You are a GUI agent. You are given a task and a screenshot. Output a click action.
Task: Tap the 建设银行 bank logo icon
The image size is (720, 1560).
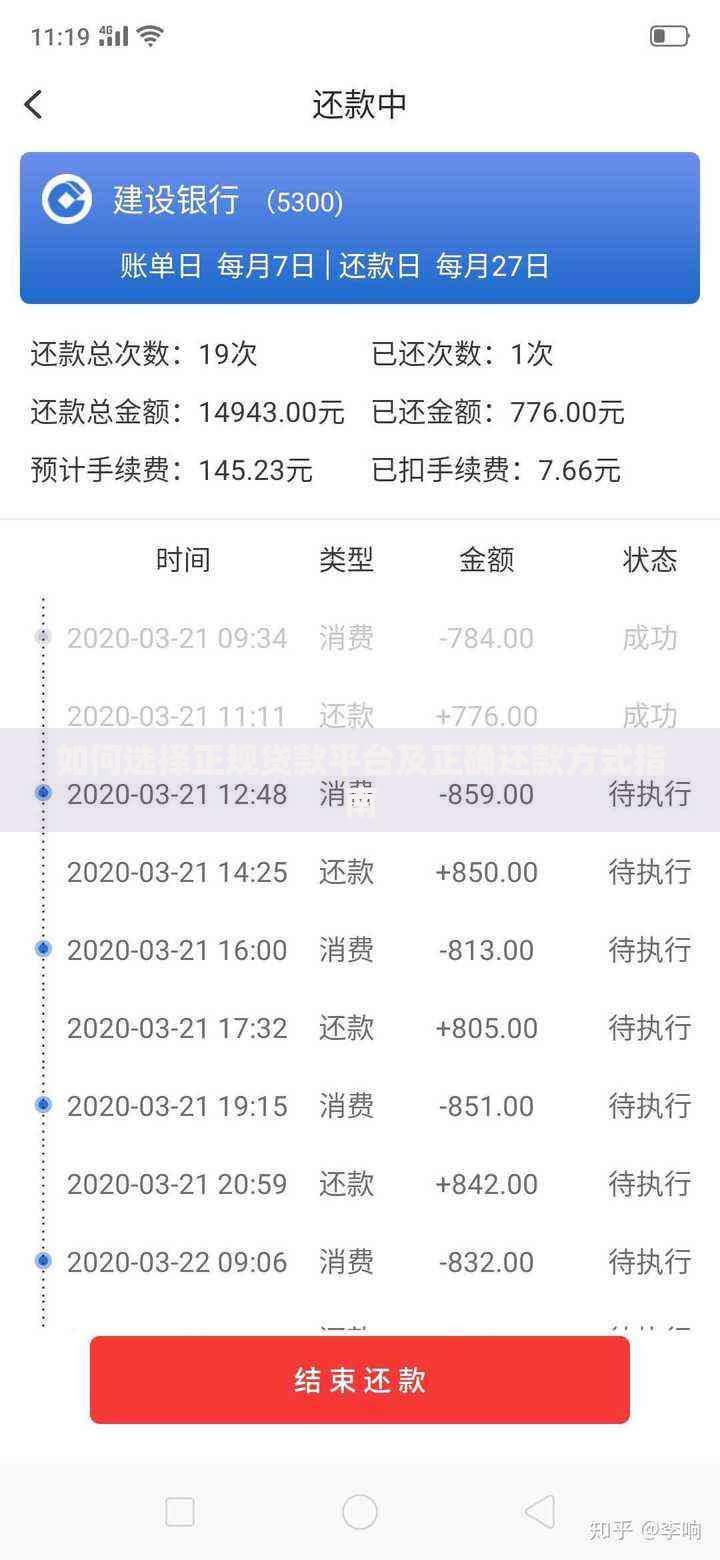(66, 200)
